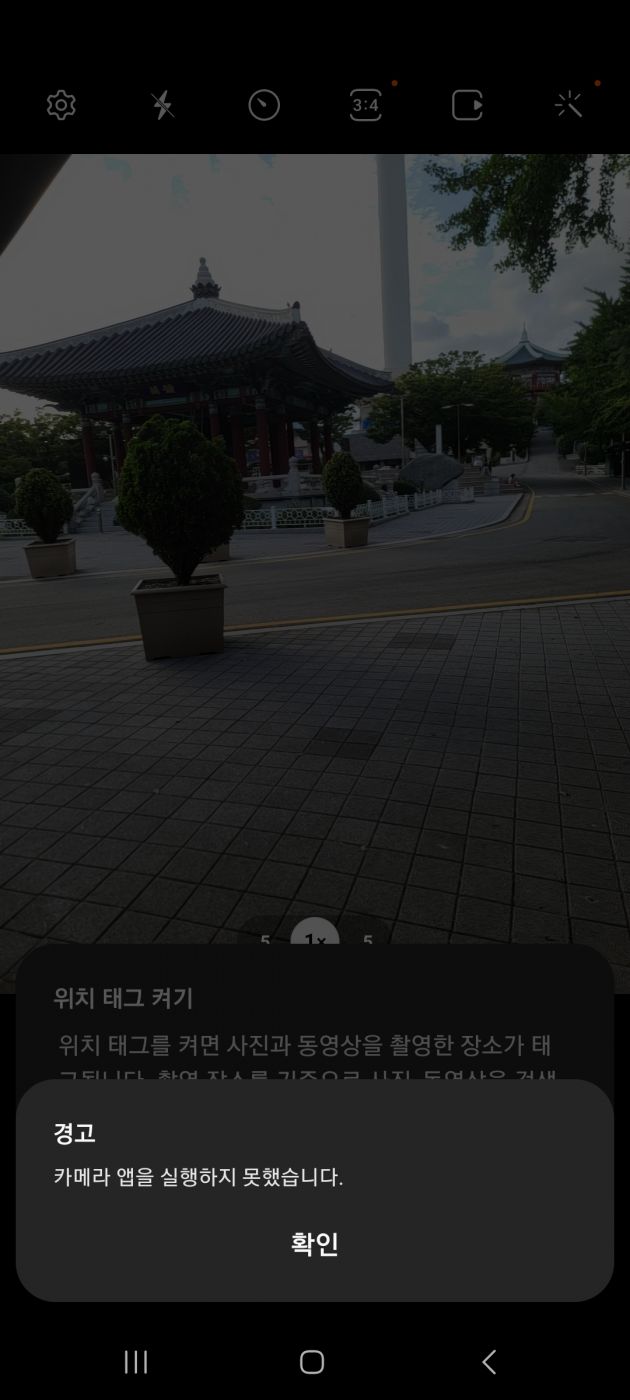This screenshot has height=1400, width=630.
Task: Open the timer option
Action: point(264,105)
